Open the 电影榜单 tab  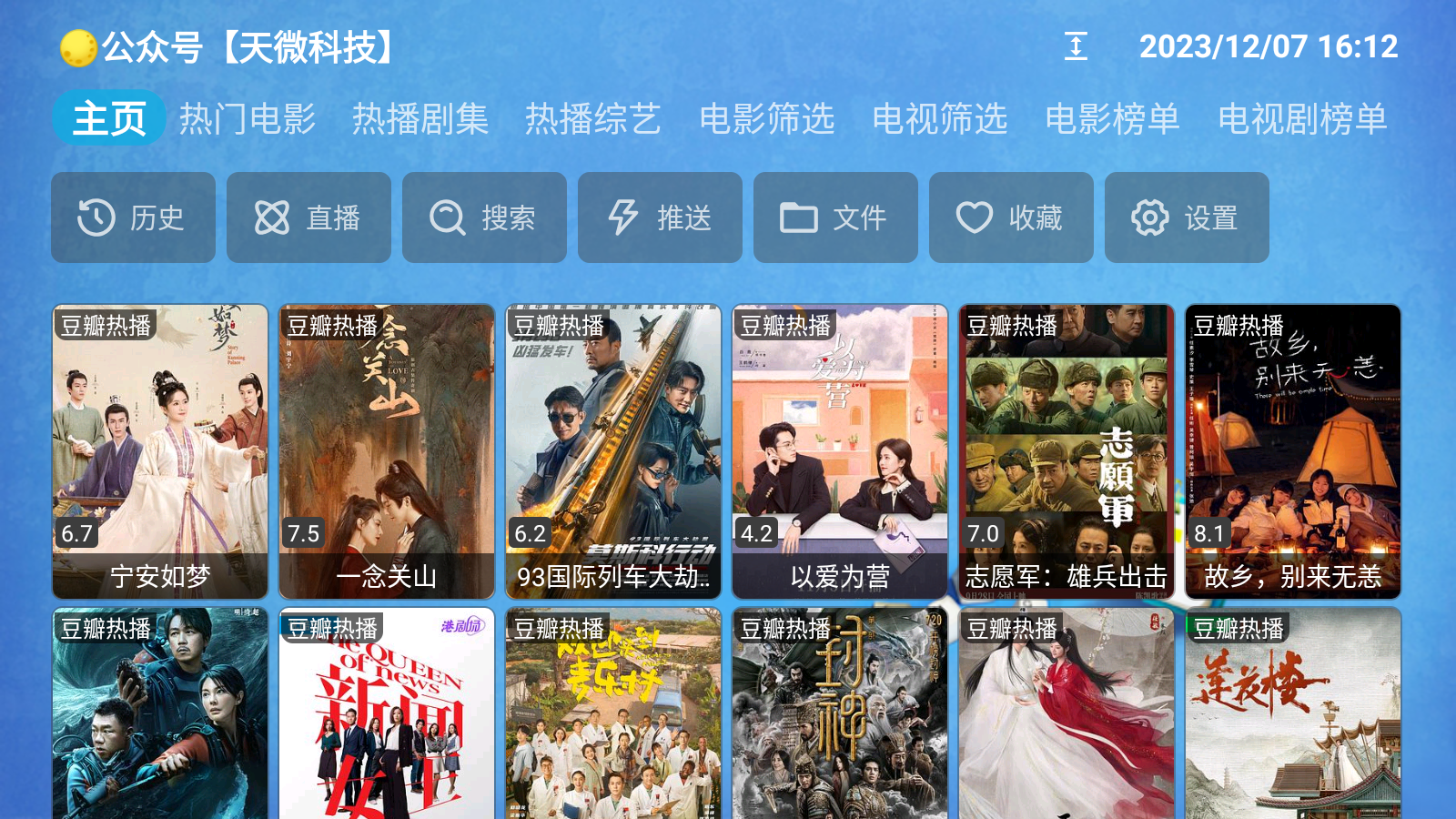1112,119
